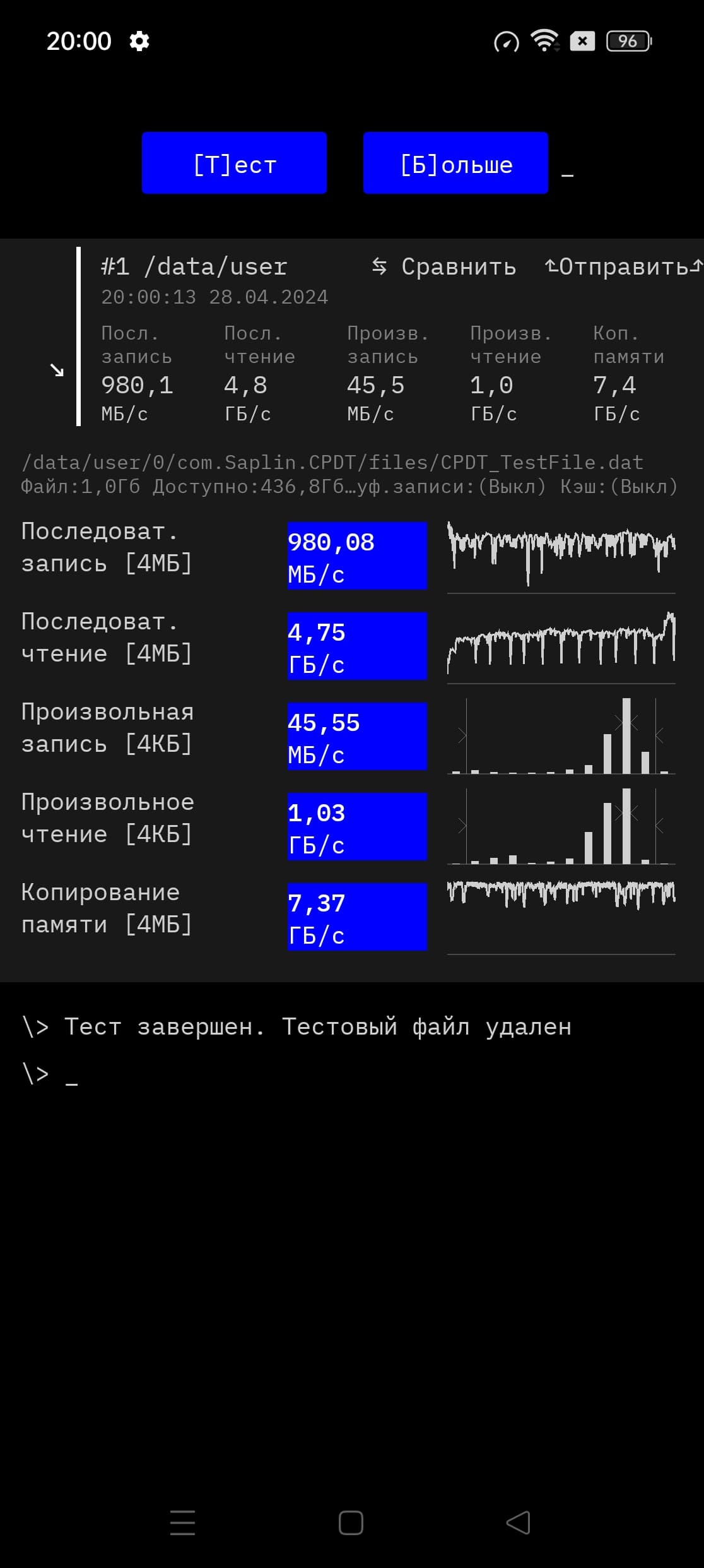Screen dimensions: 704x1568
Task: Submit the result with Отправить
Action: click(x=622, y=267)
